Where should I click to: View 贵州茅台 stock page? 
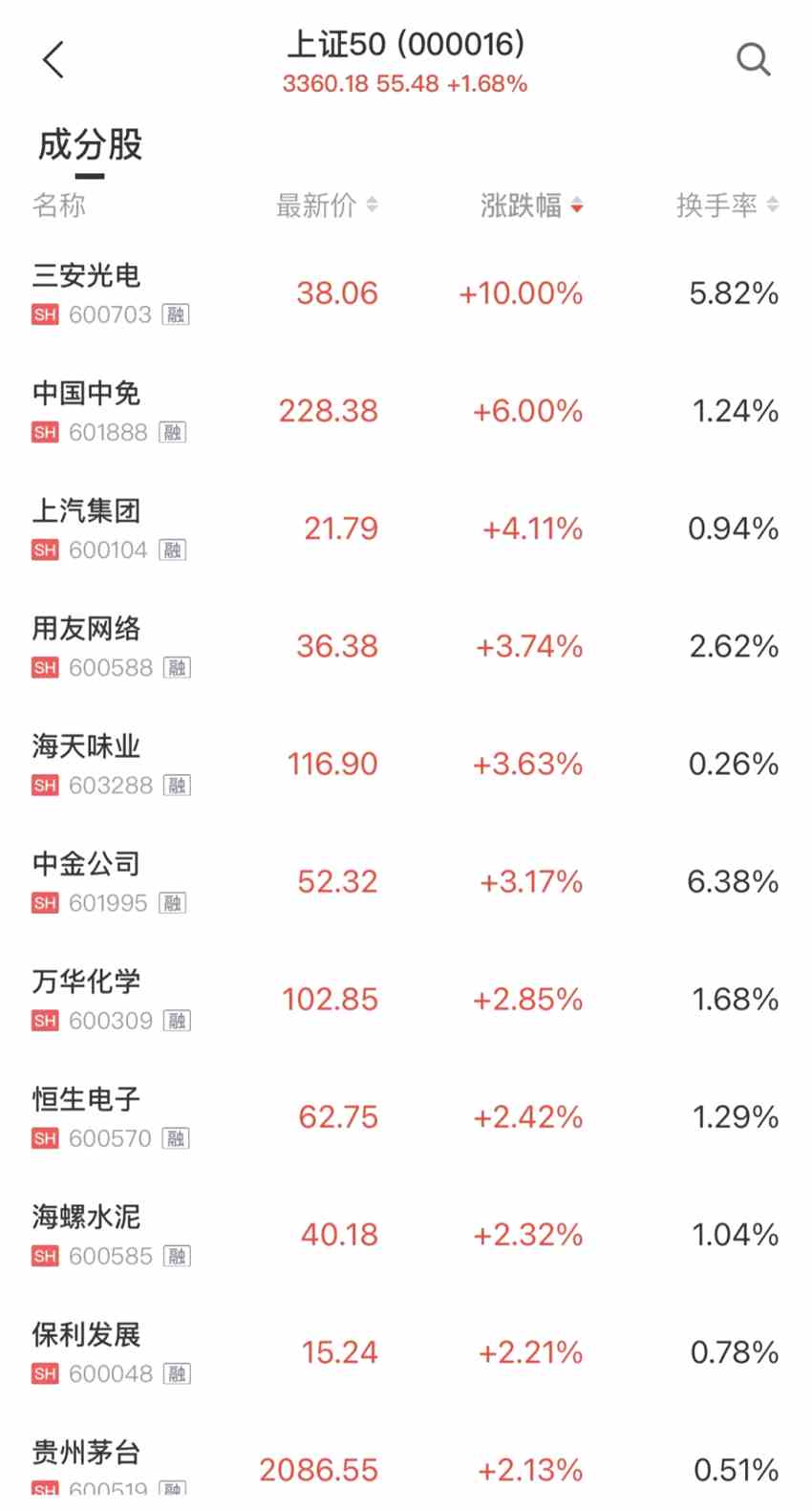(86, 1453)
